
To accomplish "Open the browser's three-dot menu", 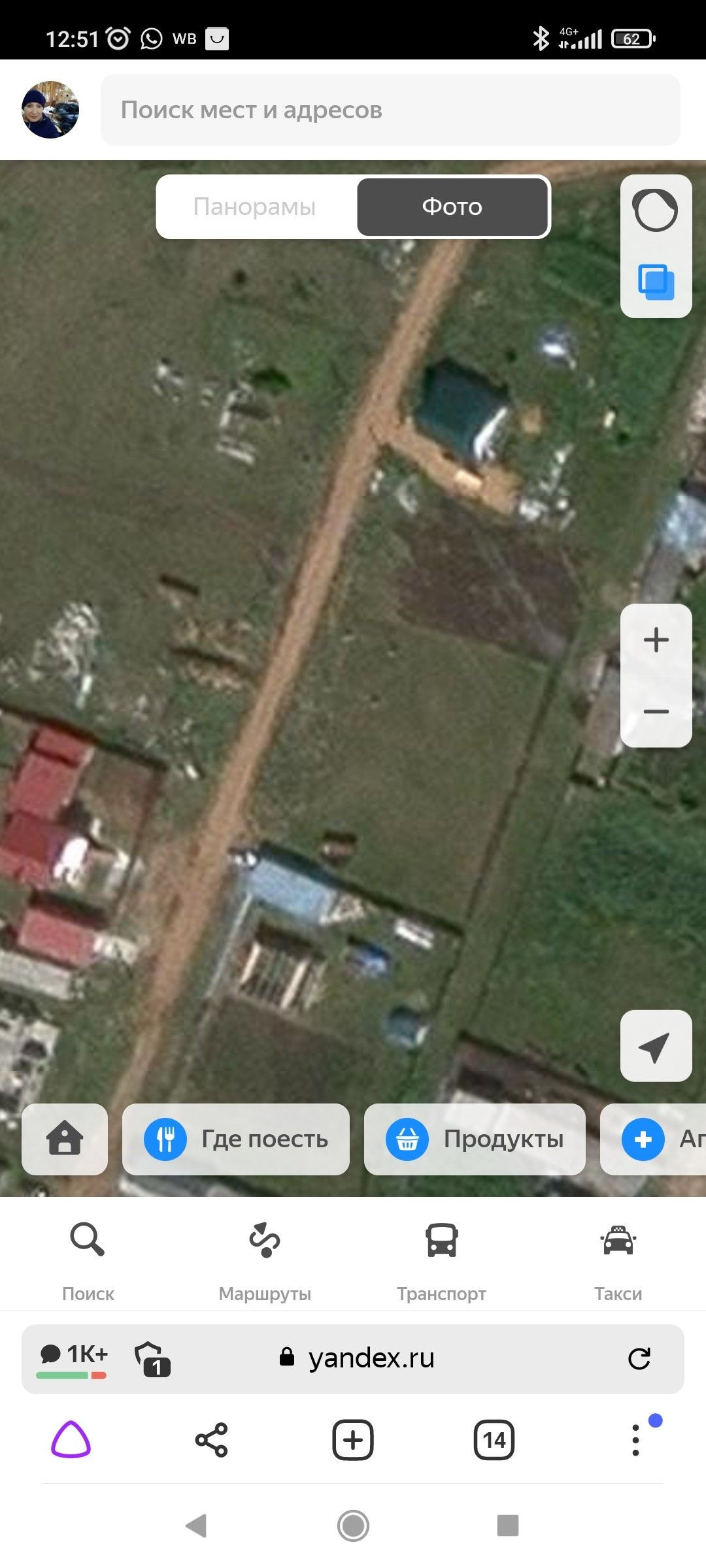I will pos(636,1440).
